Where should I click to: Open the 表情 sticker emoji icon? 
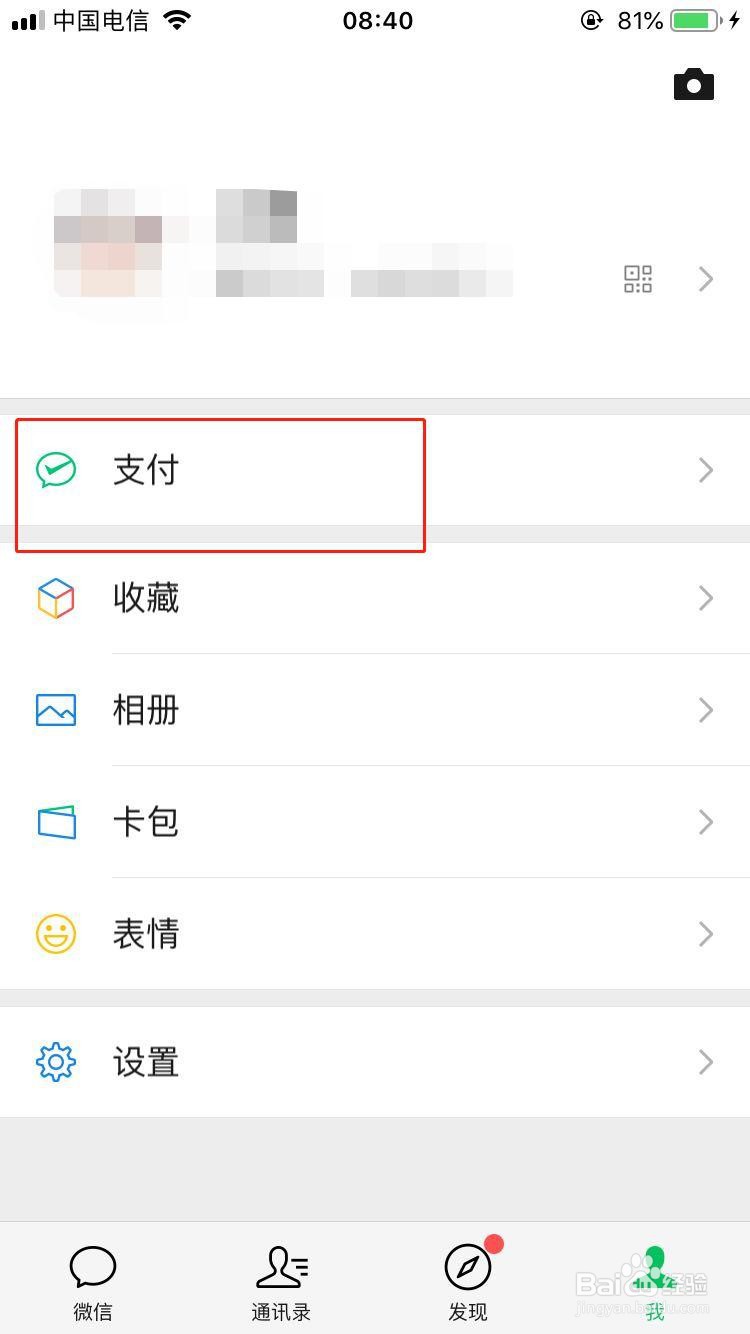point(56,934)
